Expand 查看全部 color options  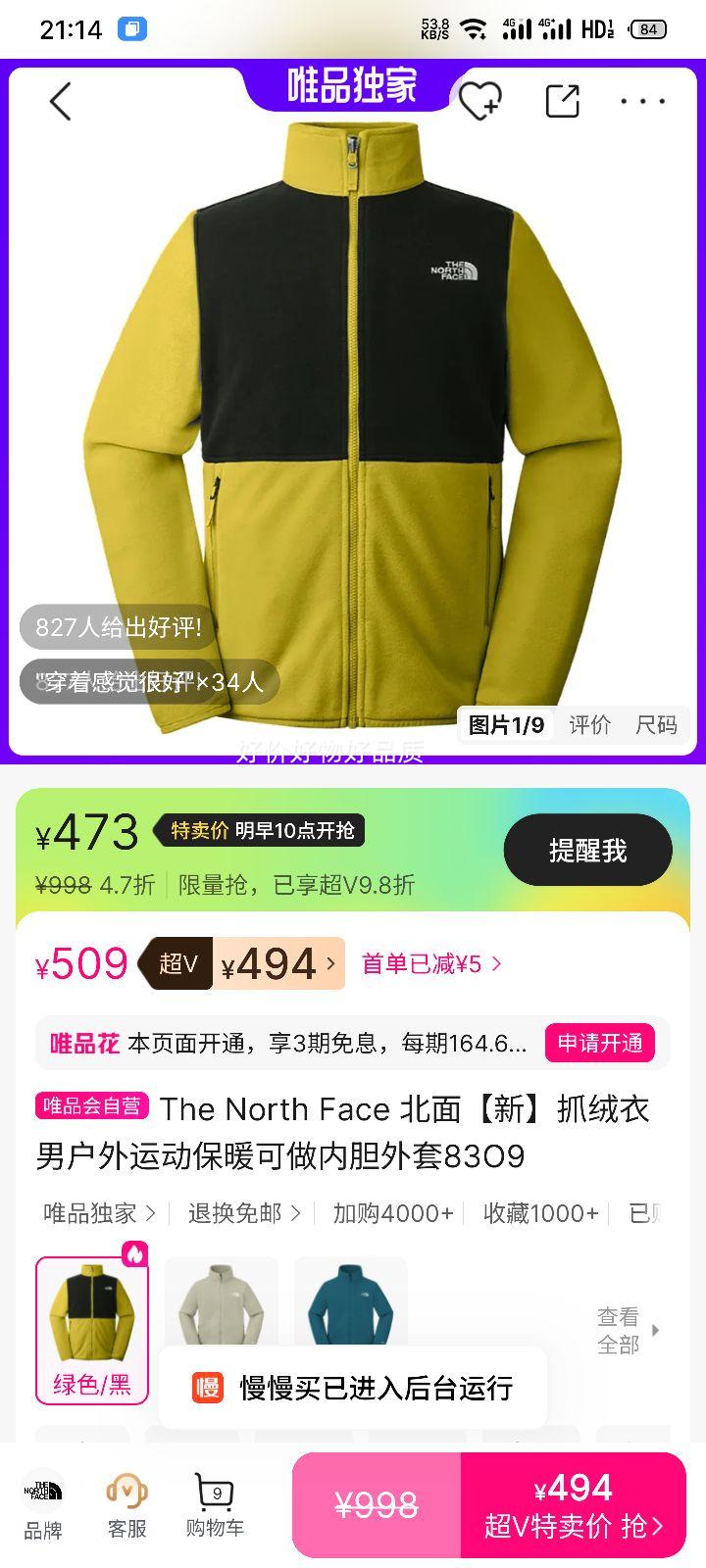click(619, 1331)
